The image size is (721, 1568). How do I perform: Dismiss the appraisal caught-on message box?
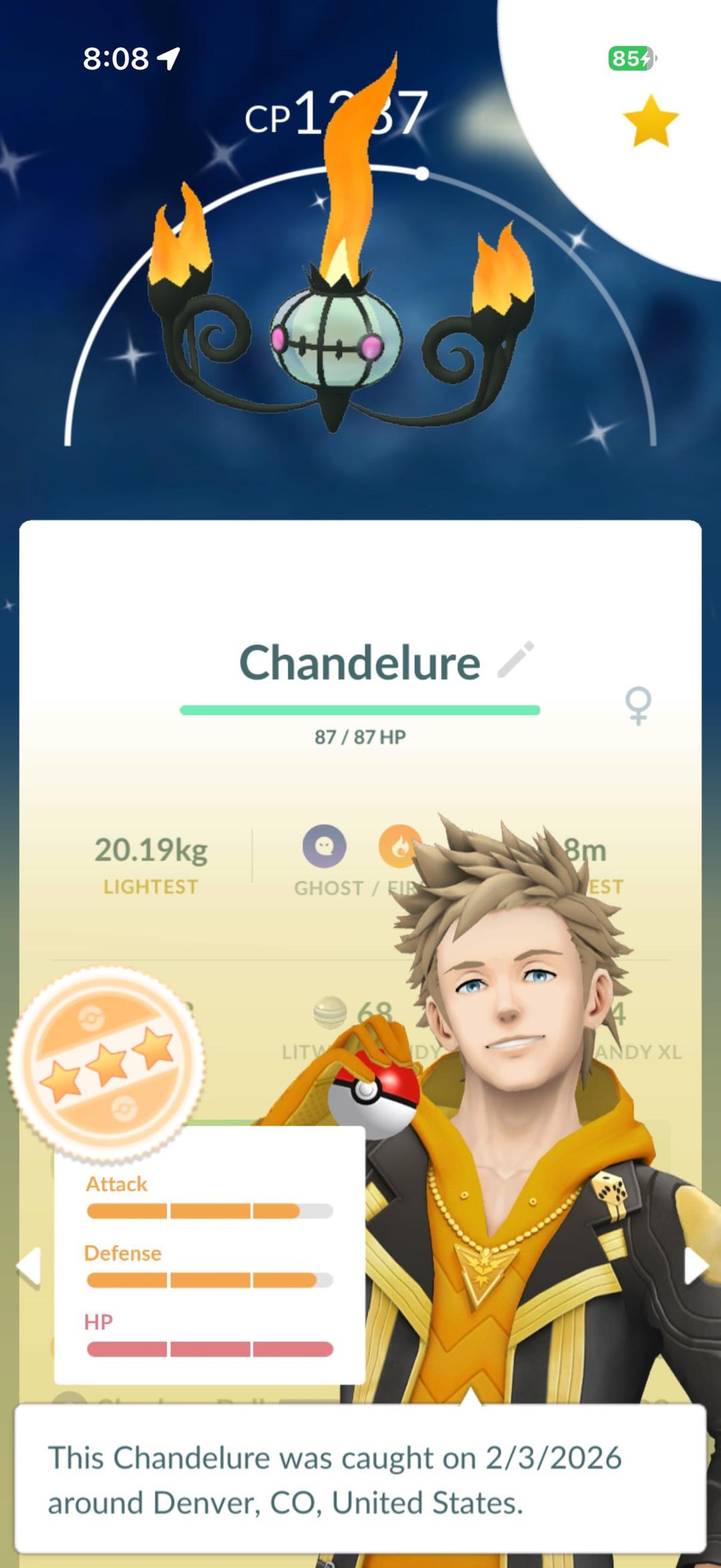tap(360, 1479)
